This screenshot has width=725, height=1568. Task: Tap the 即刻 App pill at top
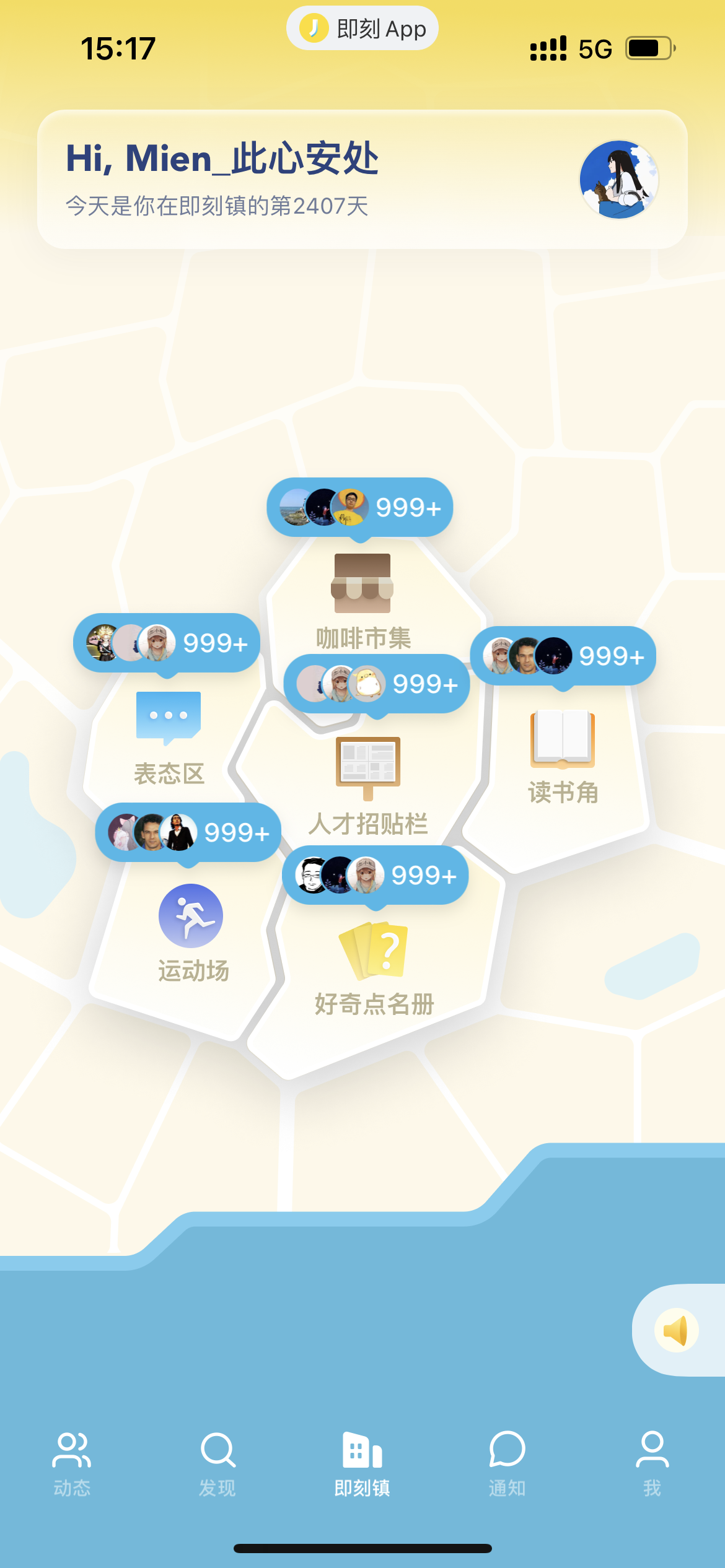[x=362, y=28]
